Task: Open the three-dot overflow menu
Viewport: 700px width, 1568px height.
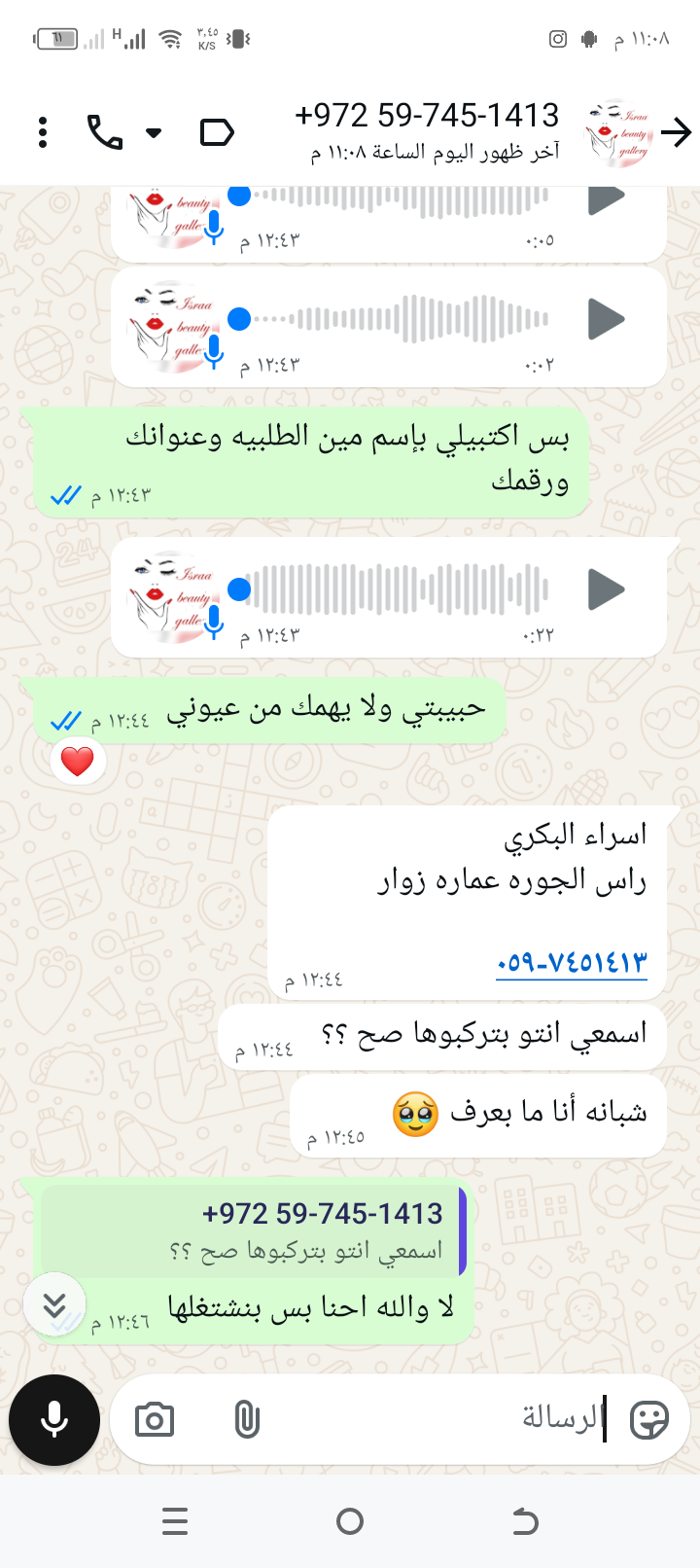Action: coord(43,132)
